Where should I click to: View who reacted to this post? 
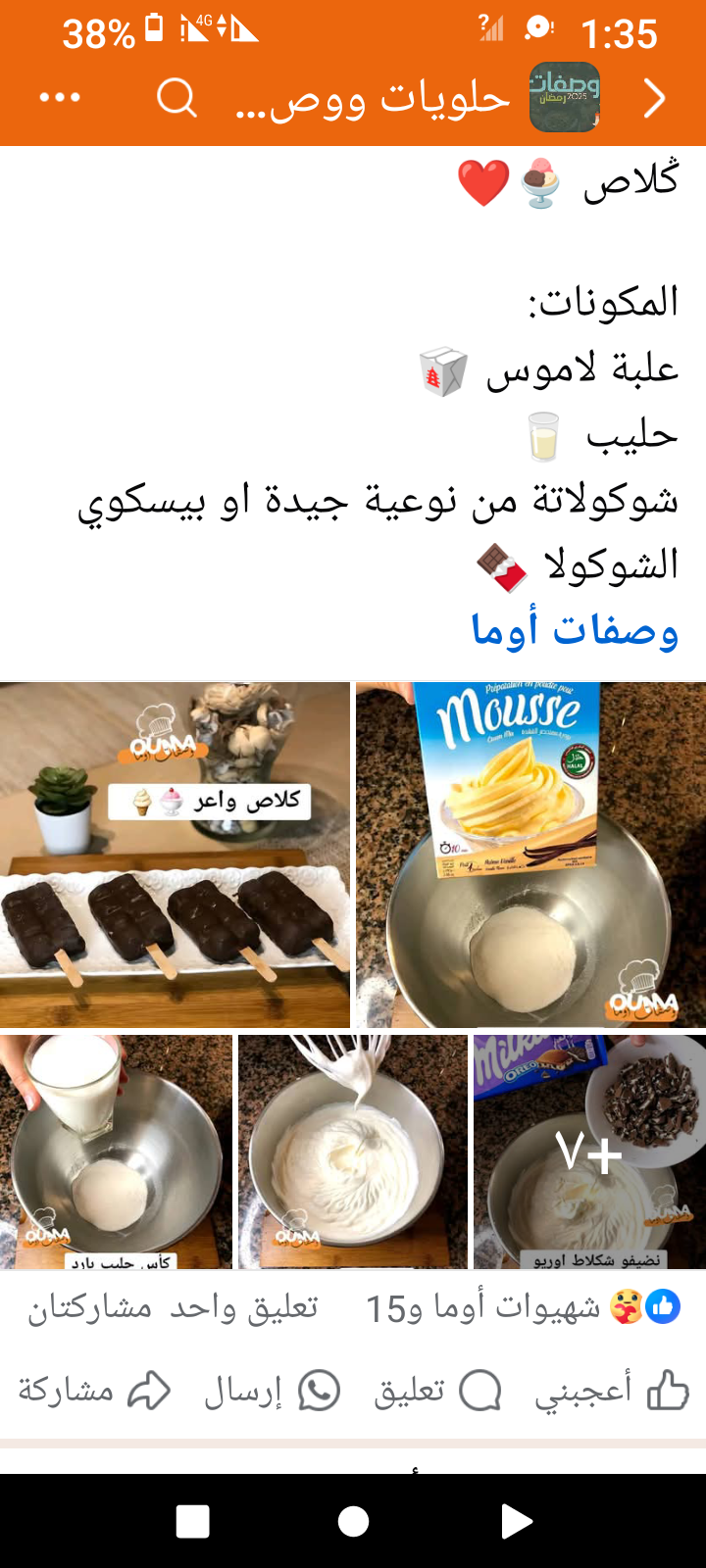tap(520, 1307)
